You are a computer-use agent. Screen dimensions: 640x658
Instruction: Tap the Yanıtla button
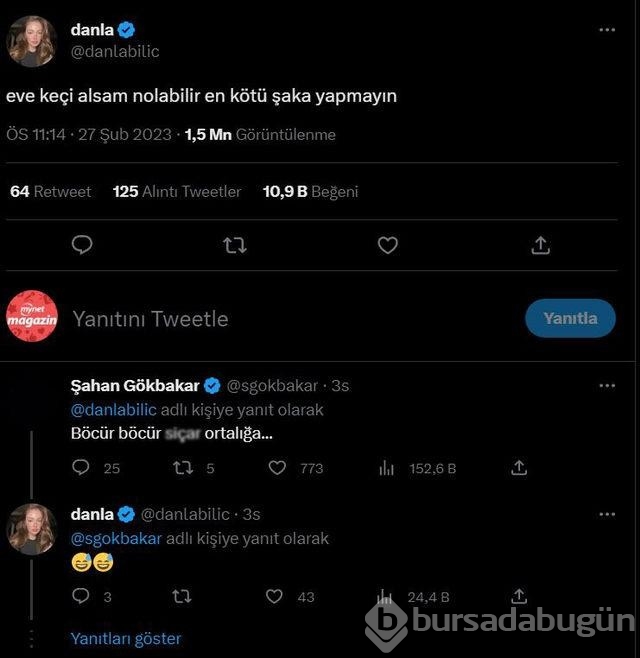[x=570, y=318]
